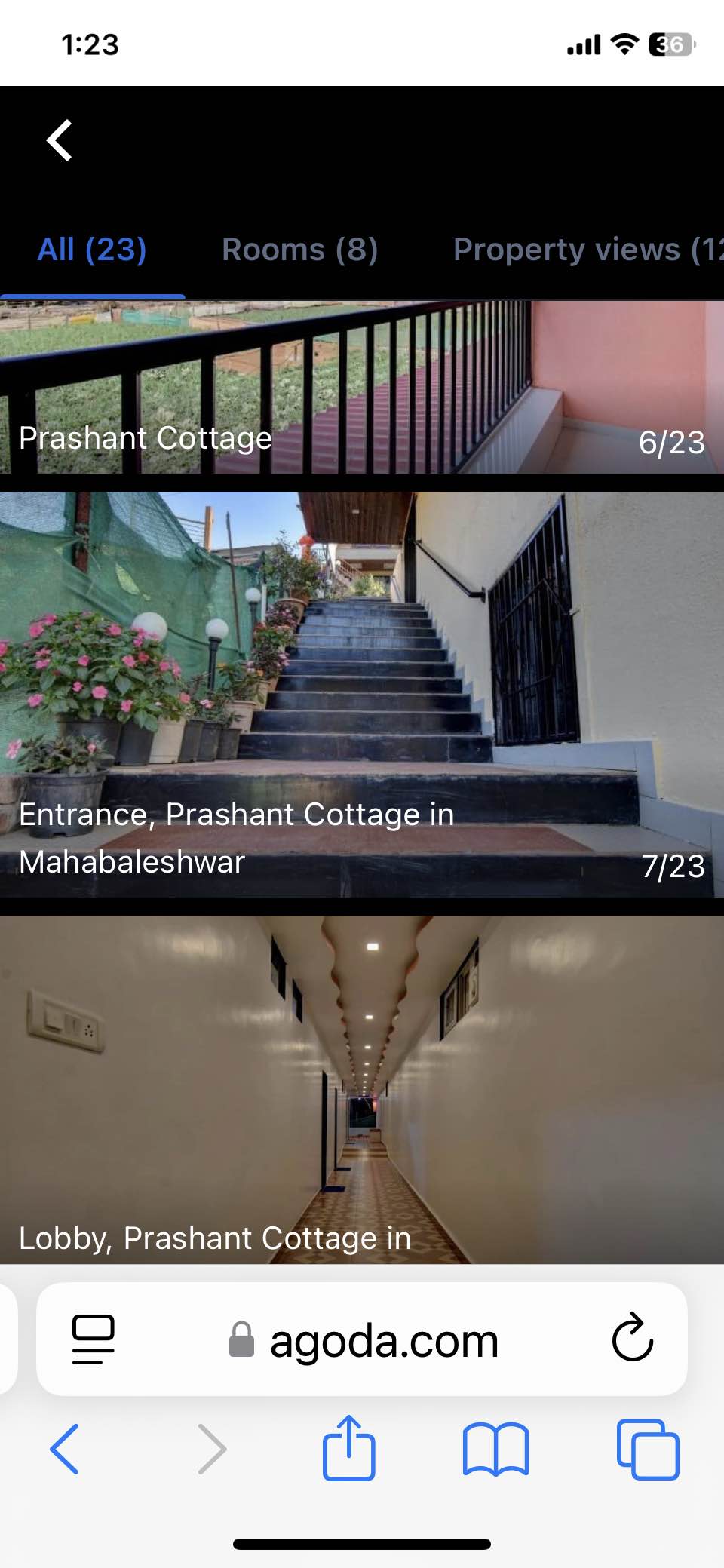This screenshot has height=1568, width=724.
Task: Open the page settings menu in address bar
Action: click(93, 1339)
